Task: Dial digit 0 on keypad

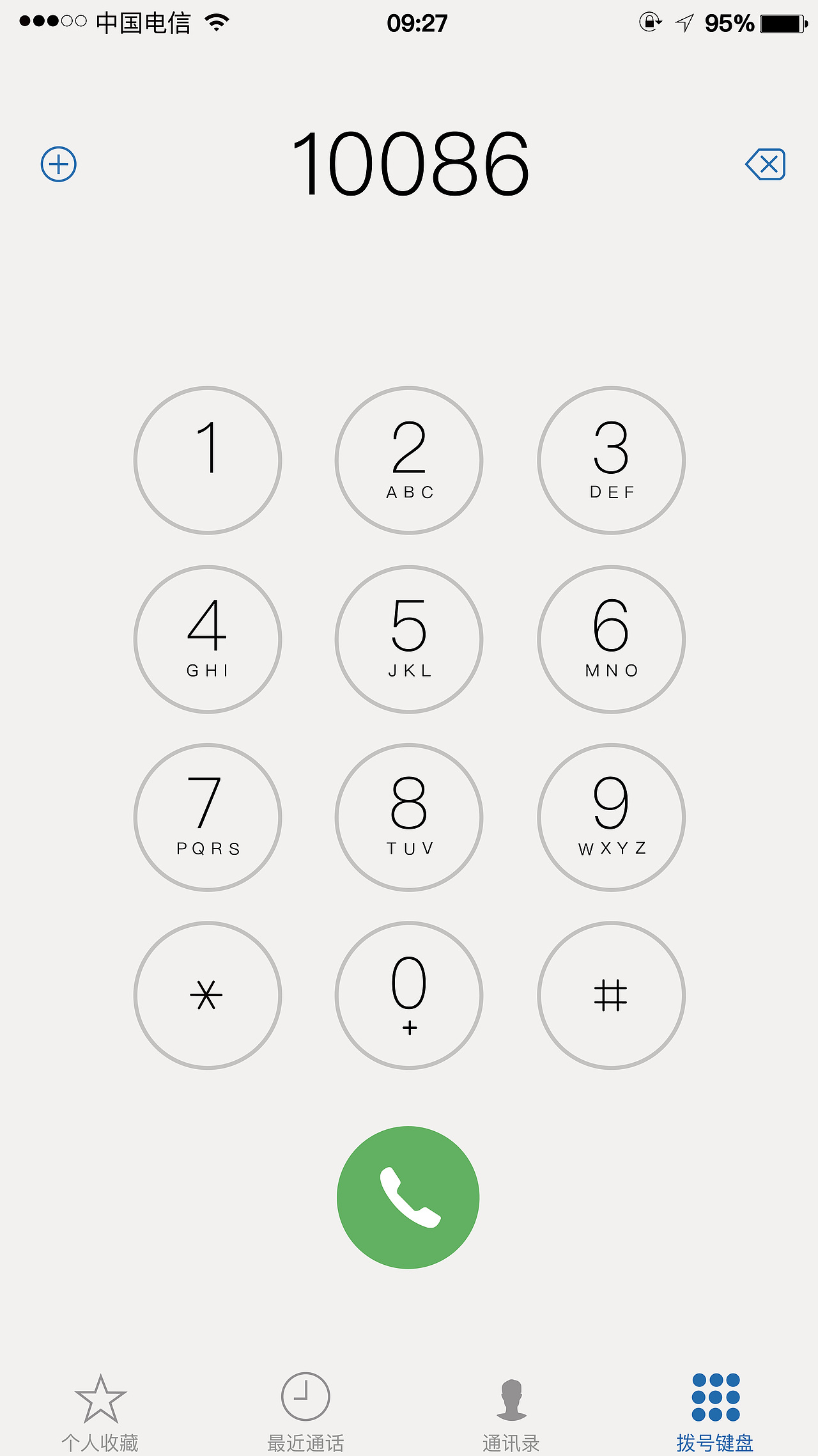Action: 409,995
